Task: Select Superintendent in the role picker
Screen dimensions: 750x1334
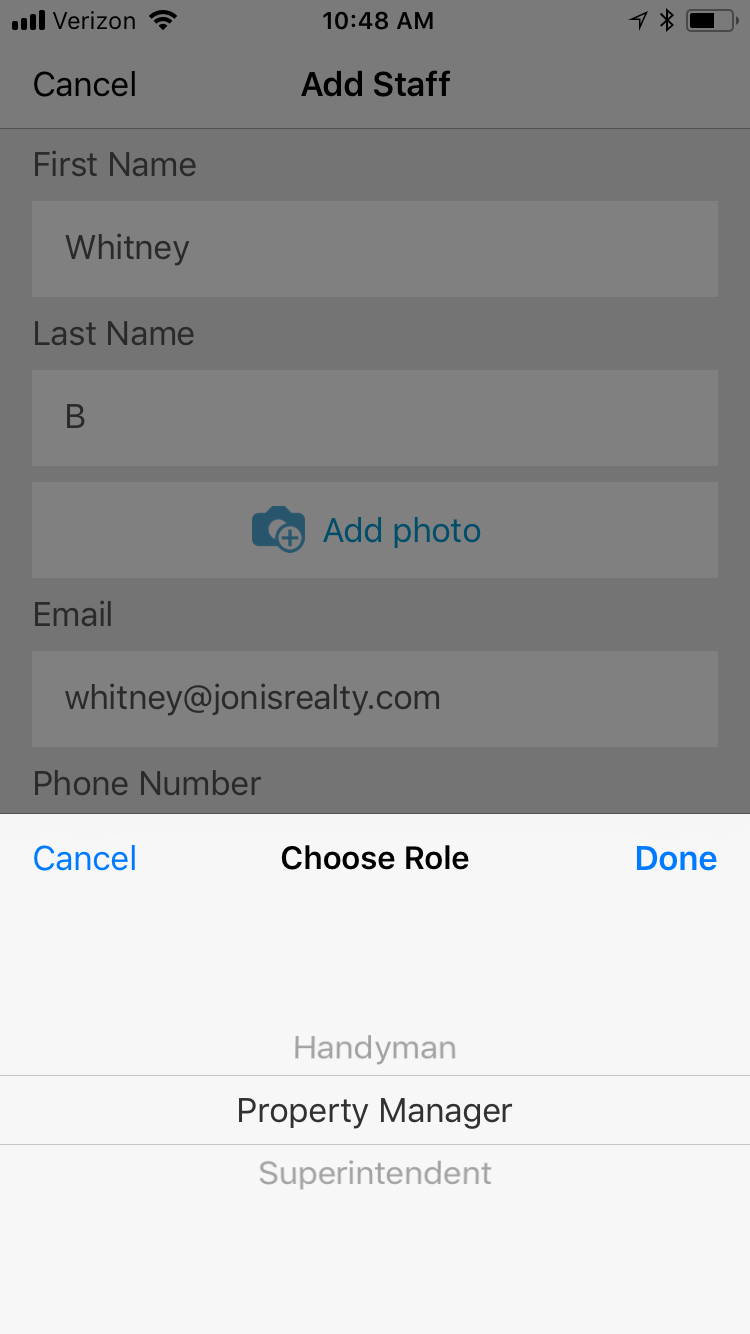Action: pos(375,1173)
